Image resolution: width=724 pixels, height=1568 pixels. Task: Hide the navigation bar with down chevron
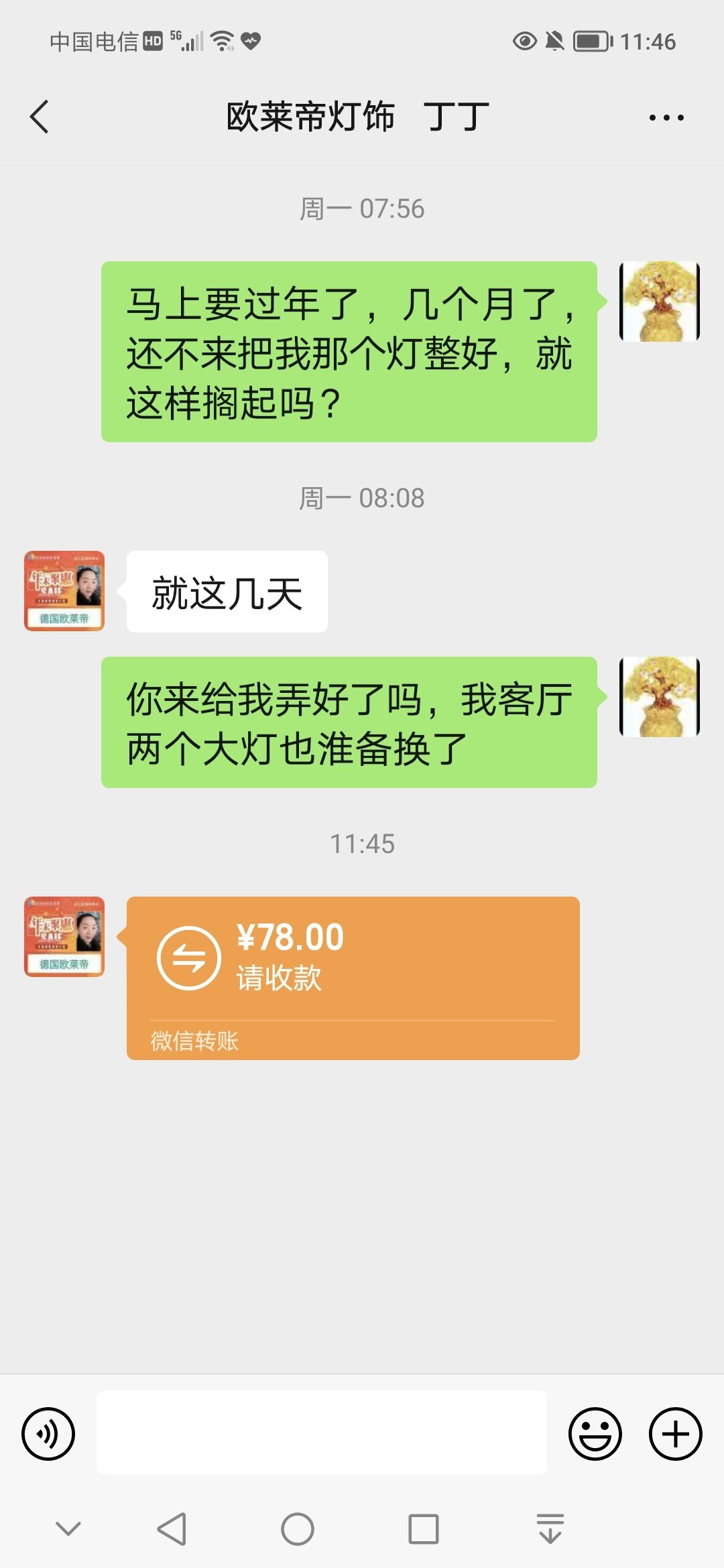click(68, 1528)
